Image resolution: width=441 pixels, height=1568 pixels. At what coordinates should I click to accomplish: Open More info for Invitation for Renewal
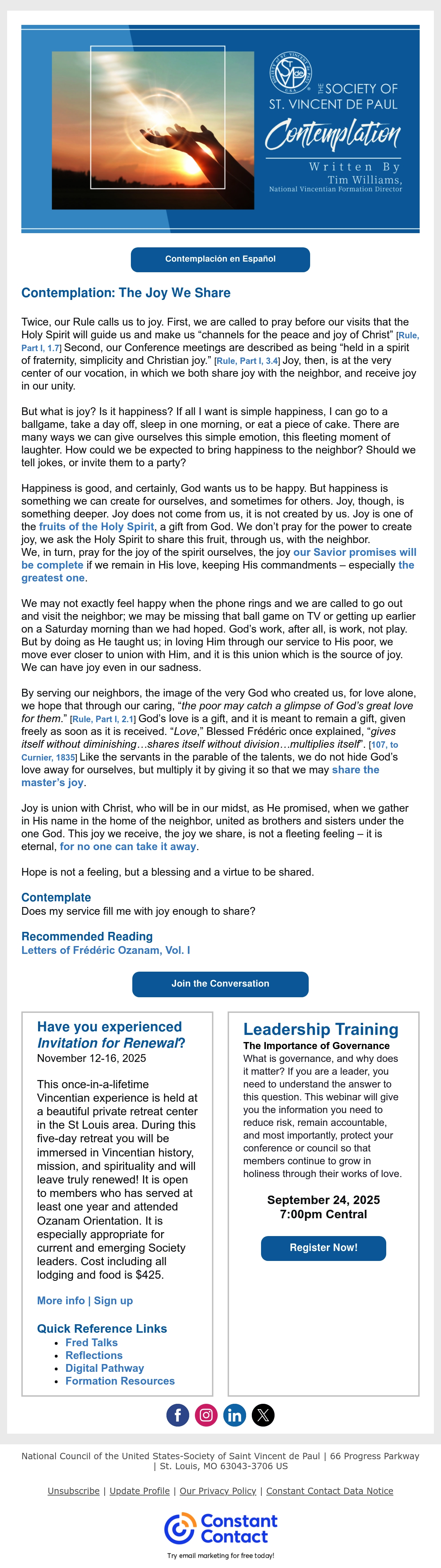pyautogui.click(x=61, y=1301)
